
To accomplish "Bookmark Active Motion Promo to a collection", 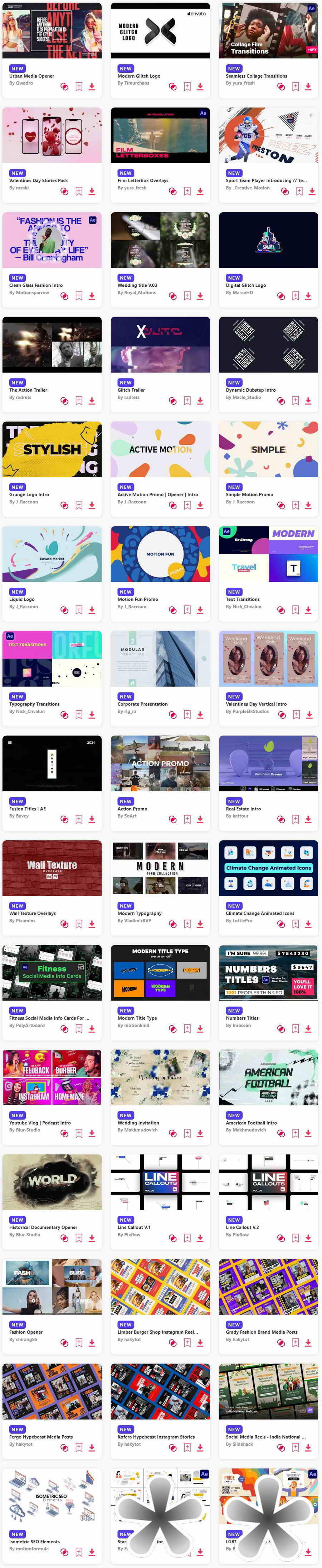I will point(187,505).
